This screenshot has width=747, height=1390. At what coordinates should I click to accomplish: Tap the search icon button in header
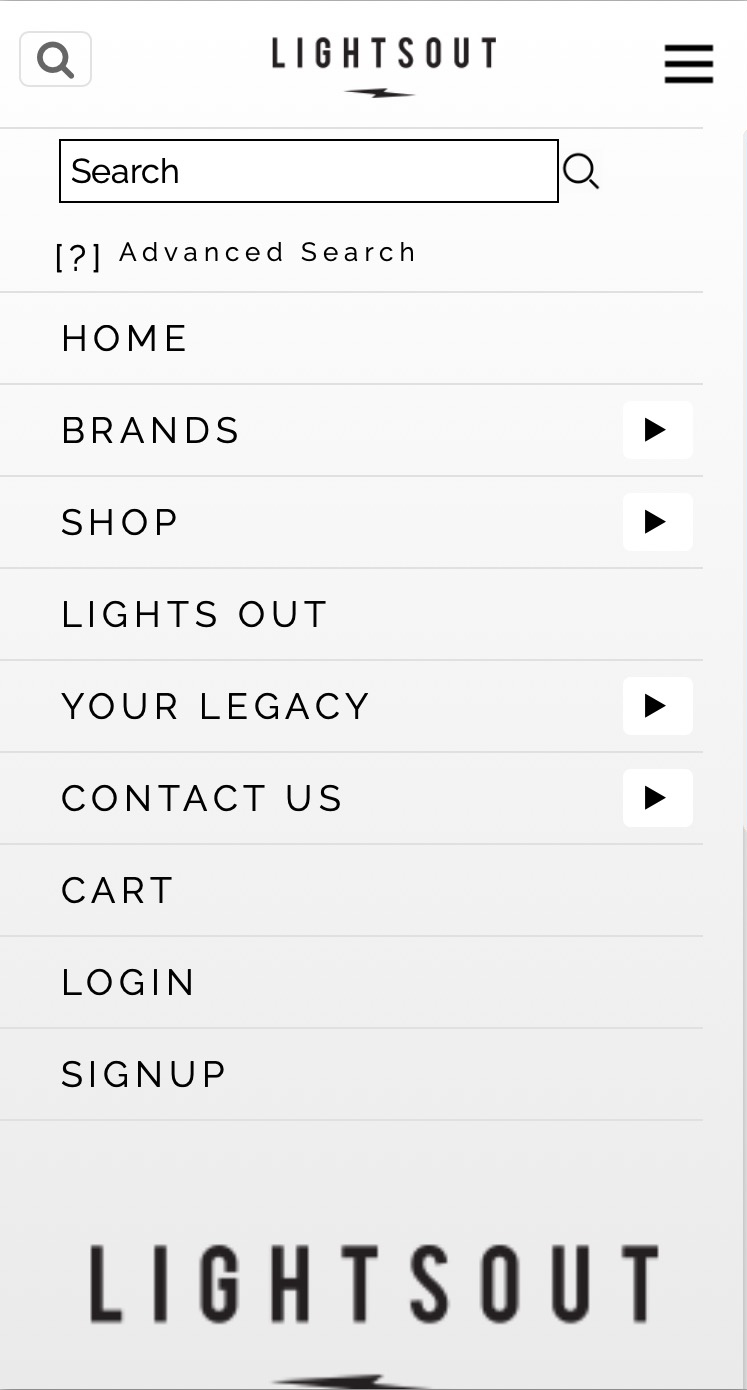[55, 59]
